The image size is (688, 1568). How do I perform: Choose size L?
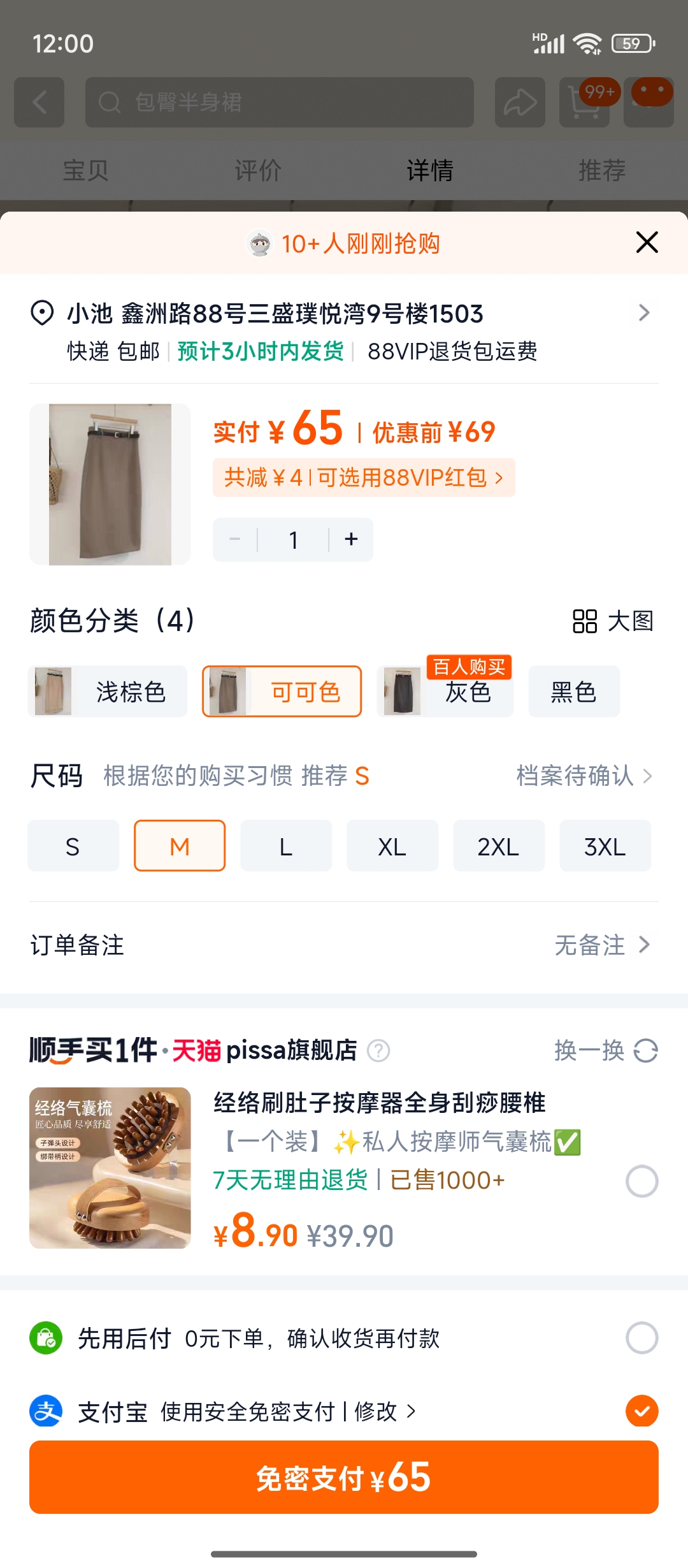[286, 846]
